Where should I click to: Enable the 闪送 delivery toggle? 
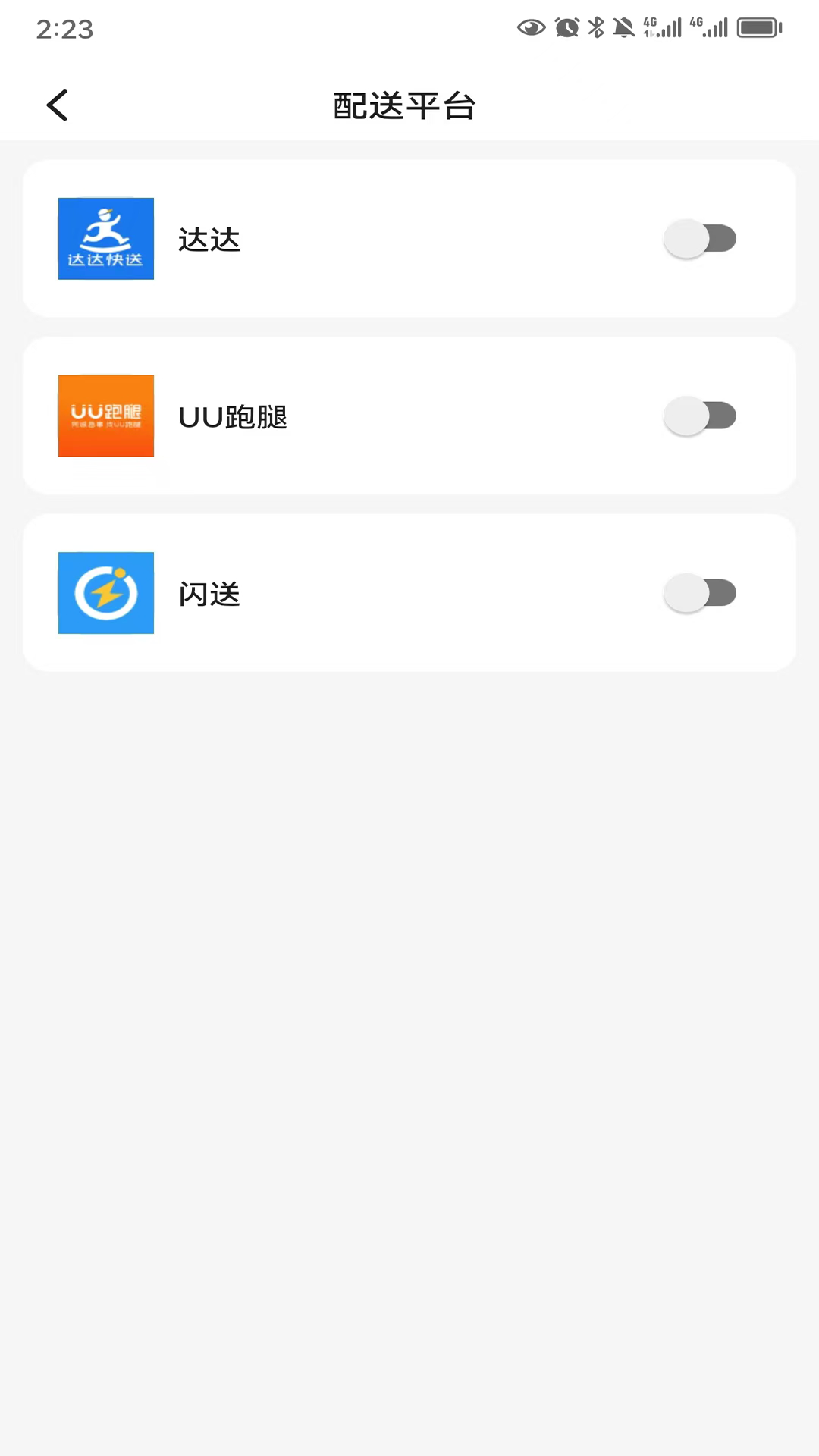point(699,592)
